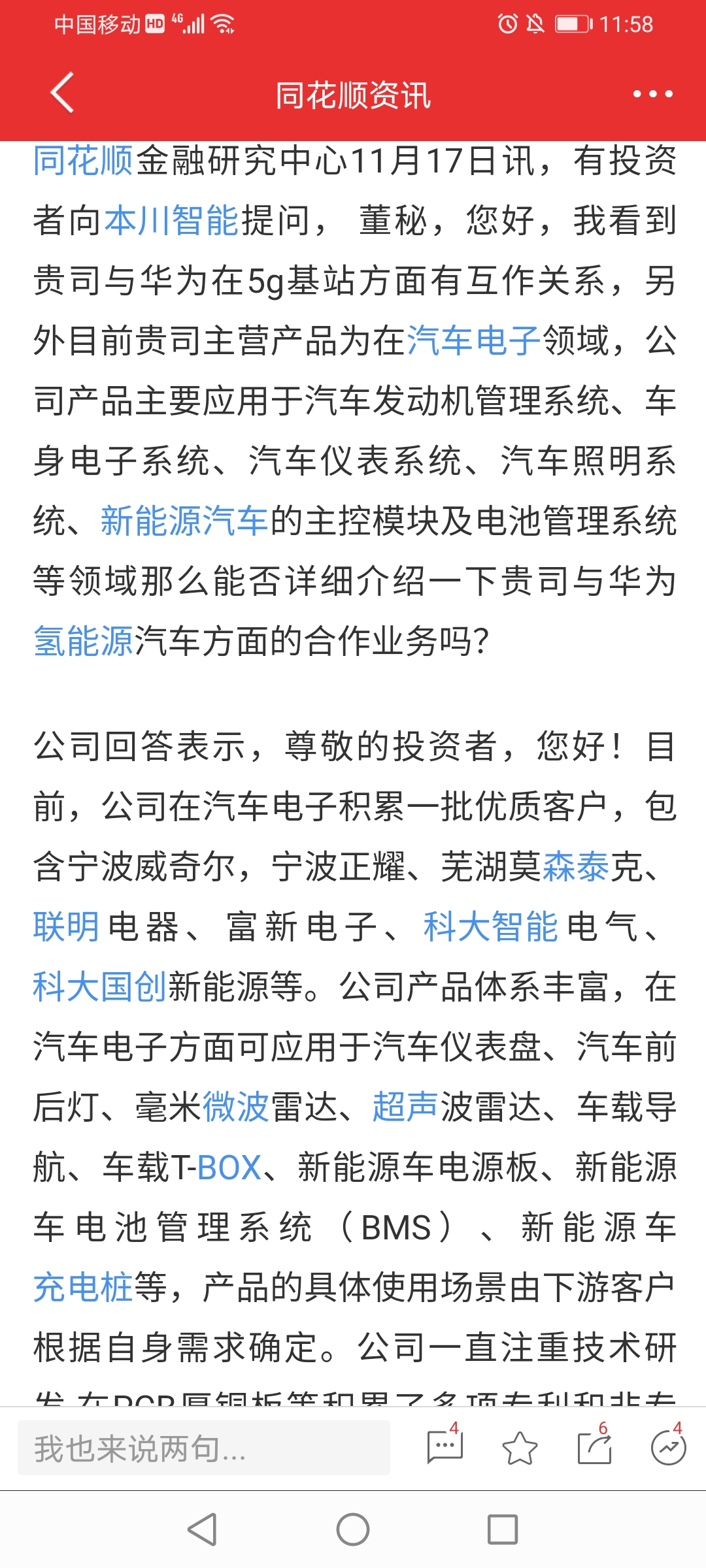Open the trend chart icon
Viewport: 706px width, 1568px height.
tap(668, 1448)
